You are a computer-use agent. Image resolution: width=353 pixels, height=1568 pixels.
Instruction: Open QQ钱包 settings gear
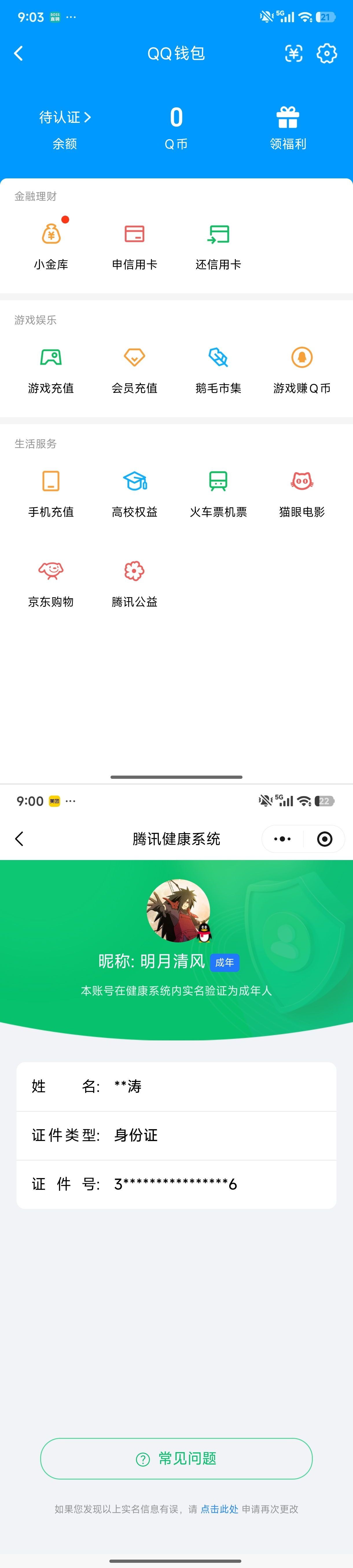(x=327, y=53)
